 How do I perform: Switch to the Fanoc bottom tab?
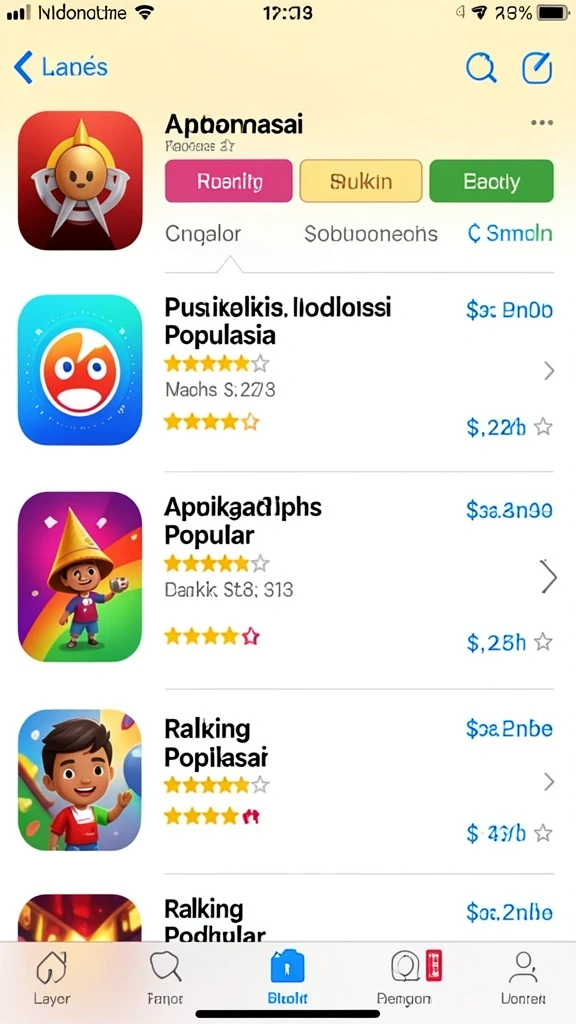pyautogui.click(x=165, y=977)
